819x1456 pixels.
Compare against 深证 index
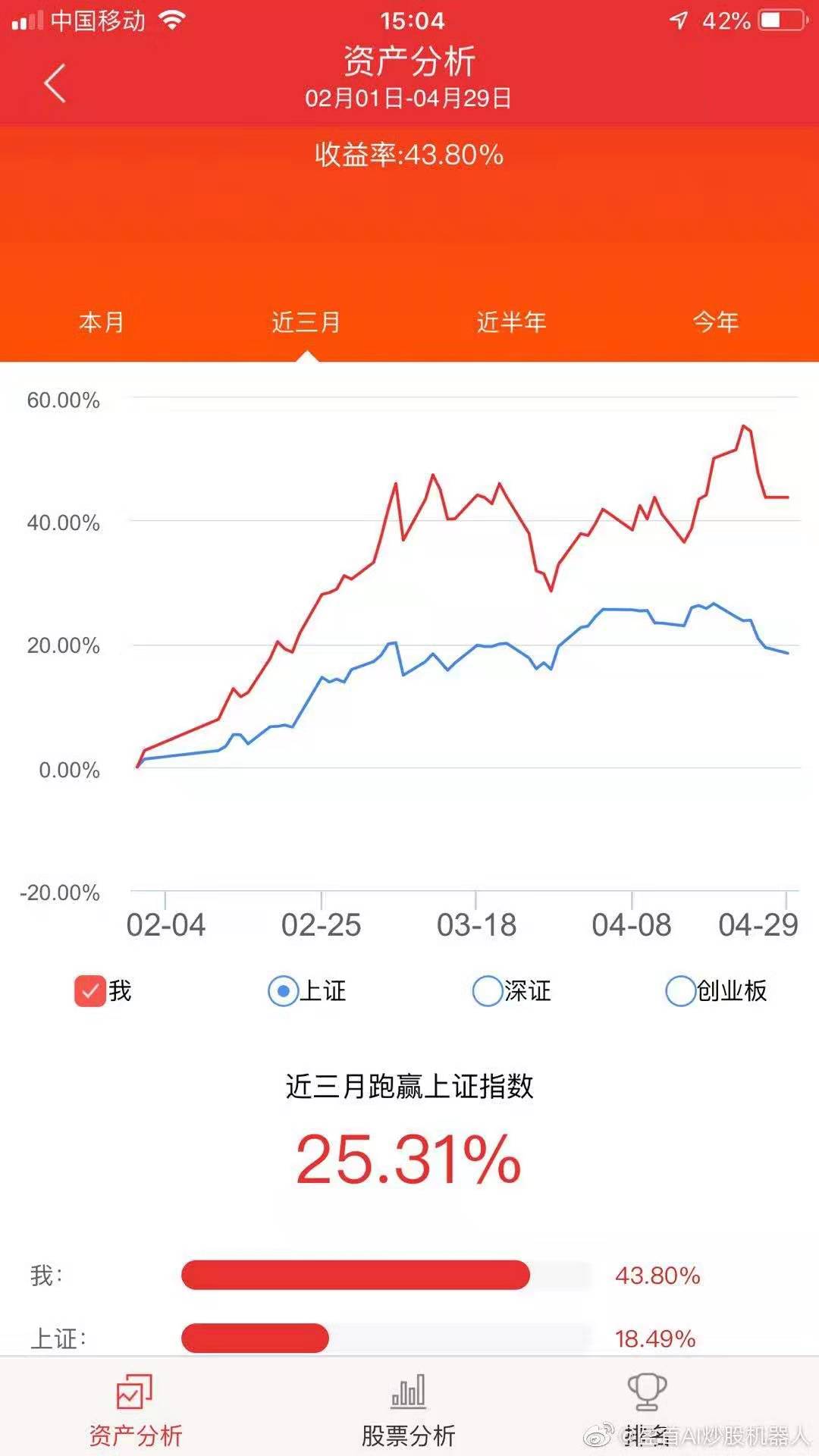(488, 990)
